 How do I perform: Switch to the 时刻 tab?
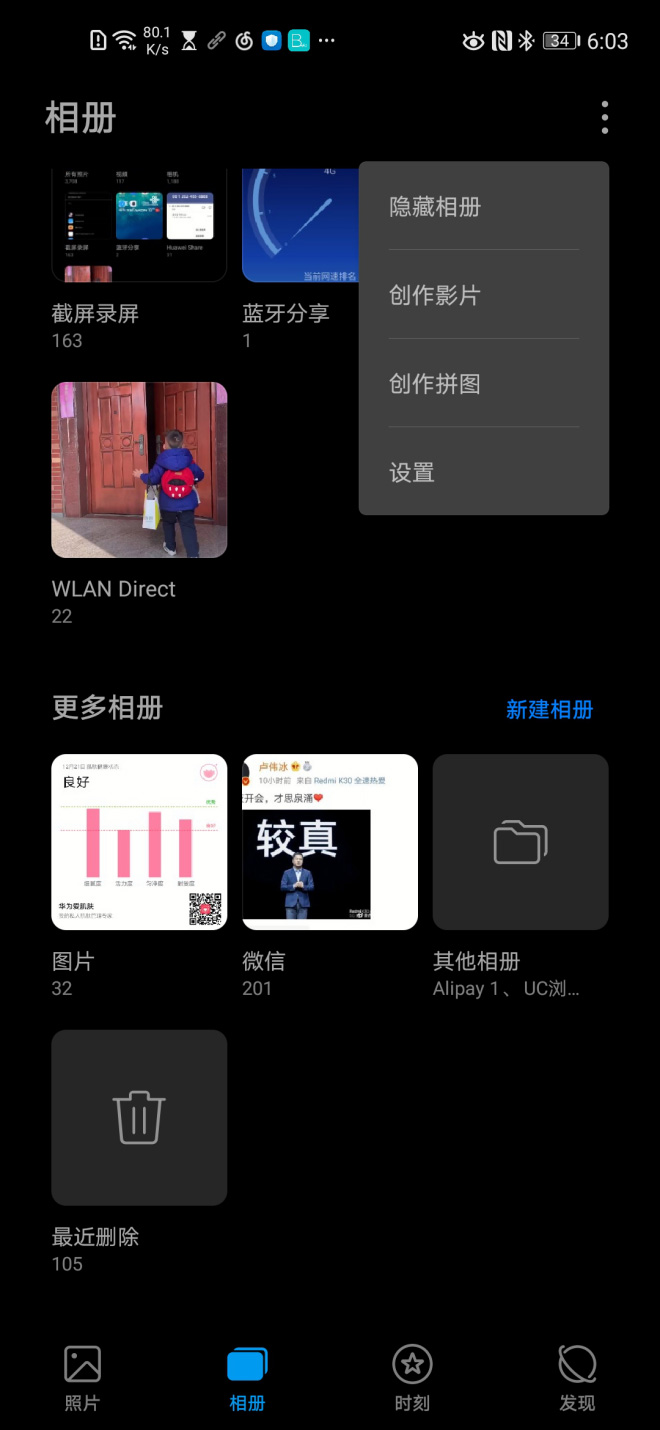(x=412, y=1377)
